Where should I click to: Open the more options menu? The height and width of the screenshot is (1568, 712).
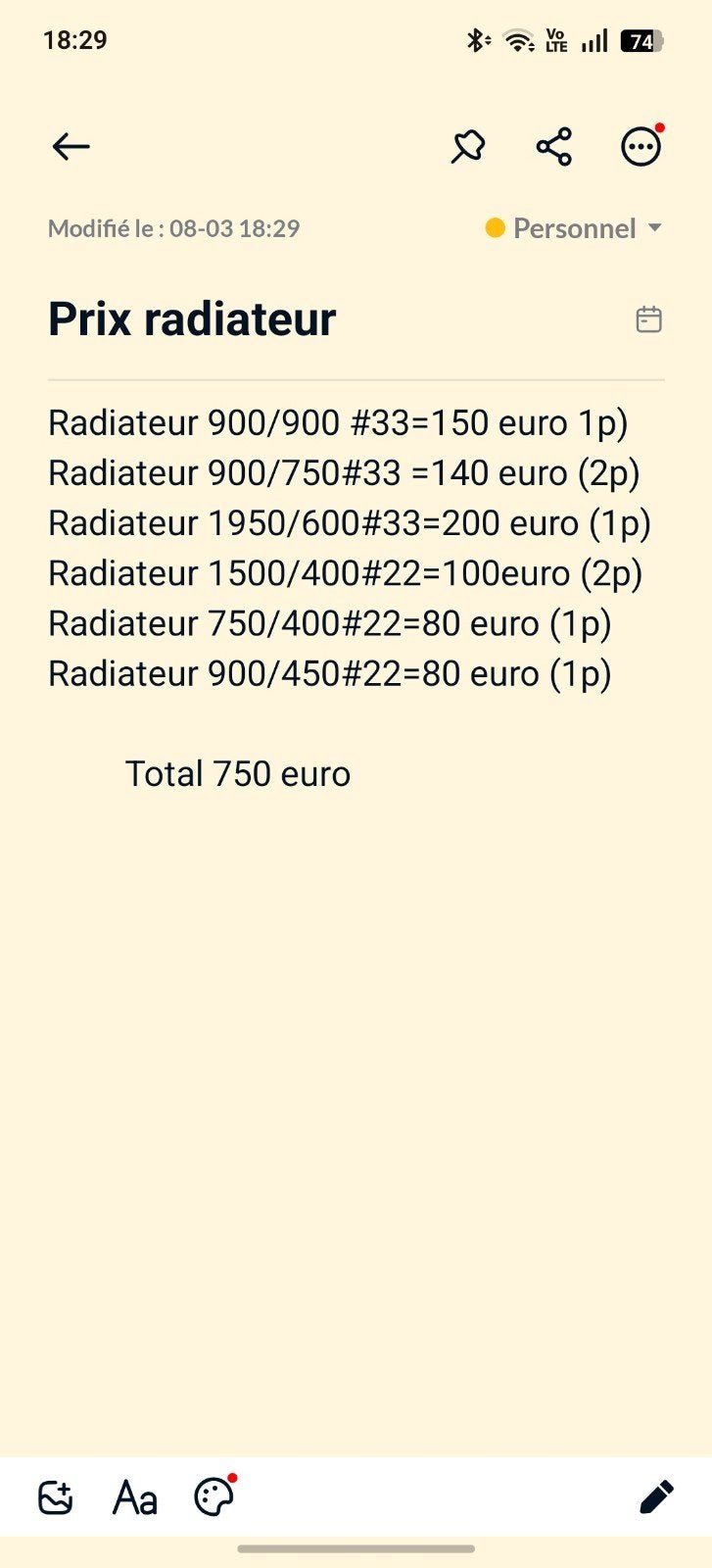(x=641, y=147)
